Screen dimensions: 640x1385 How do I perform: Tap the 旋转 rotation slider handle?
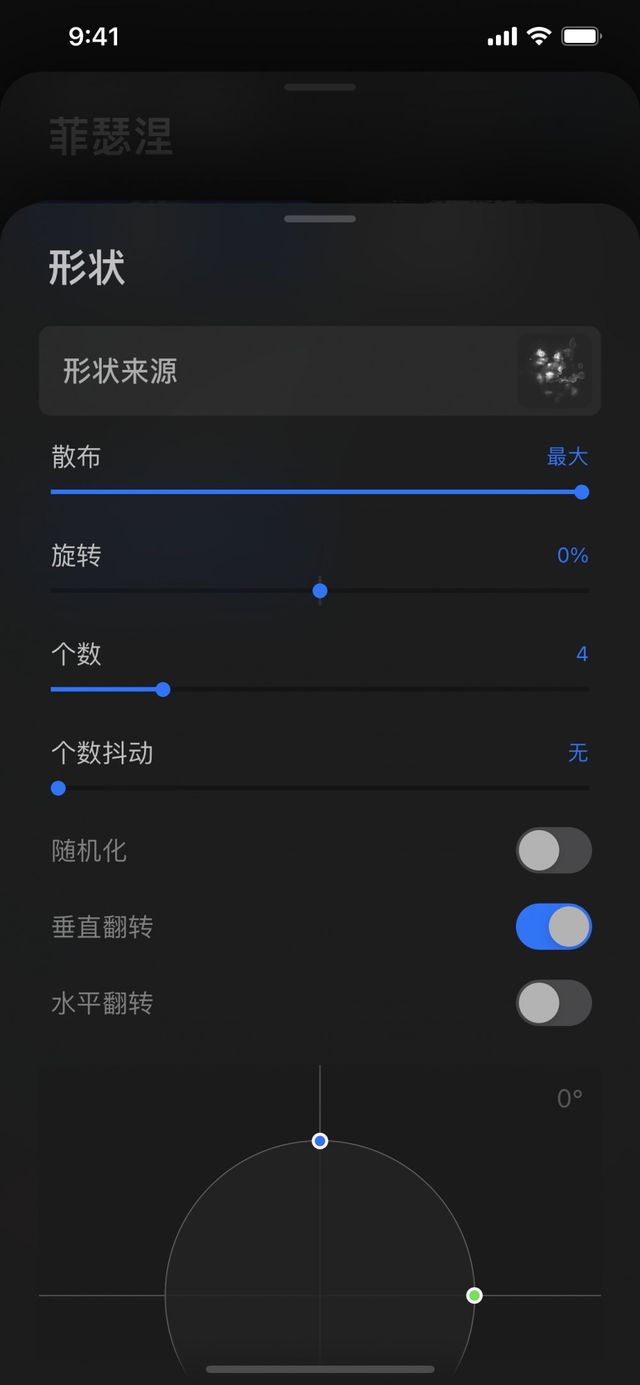click(320, 591)
